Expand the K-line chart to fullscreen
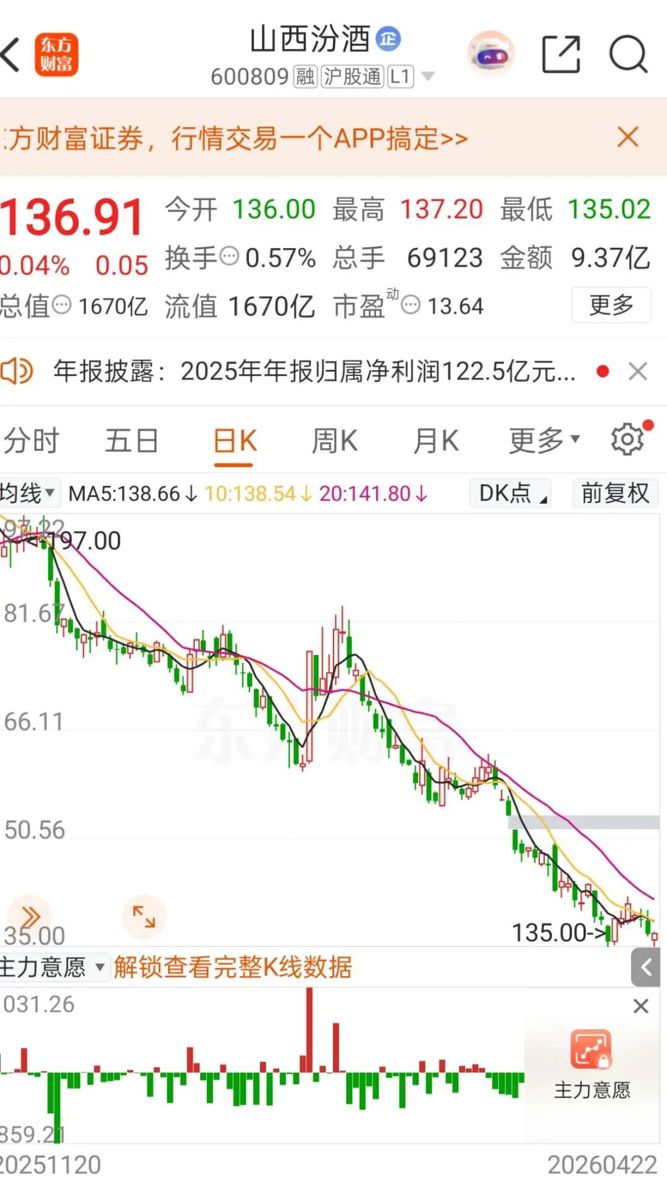Screen dimensions: 667x1194 pos(144,916)
